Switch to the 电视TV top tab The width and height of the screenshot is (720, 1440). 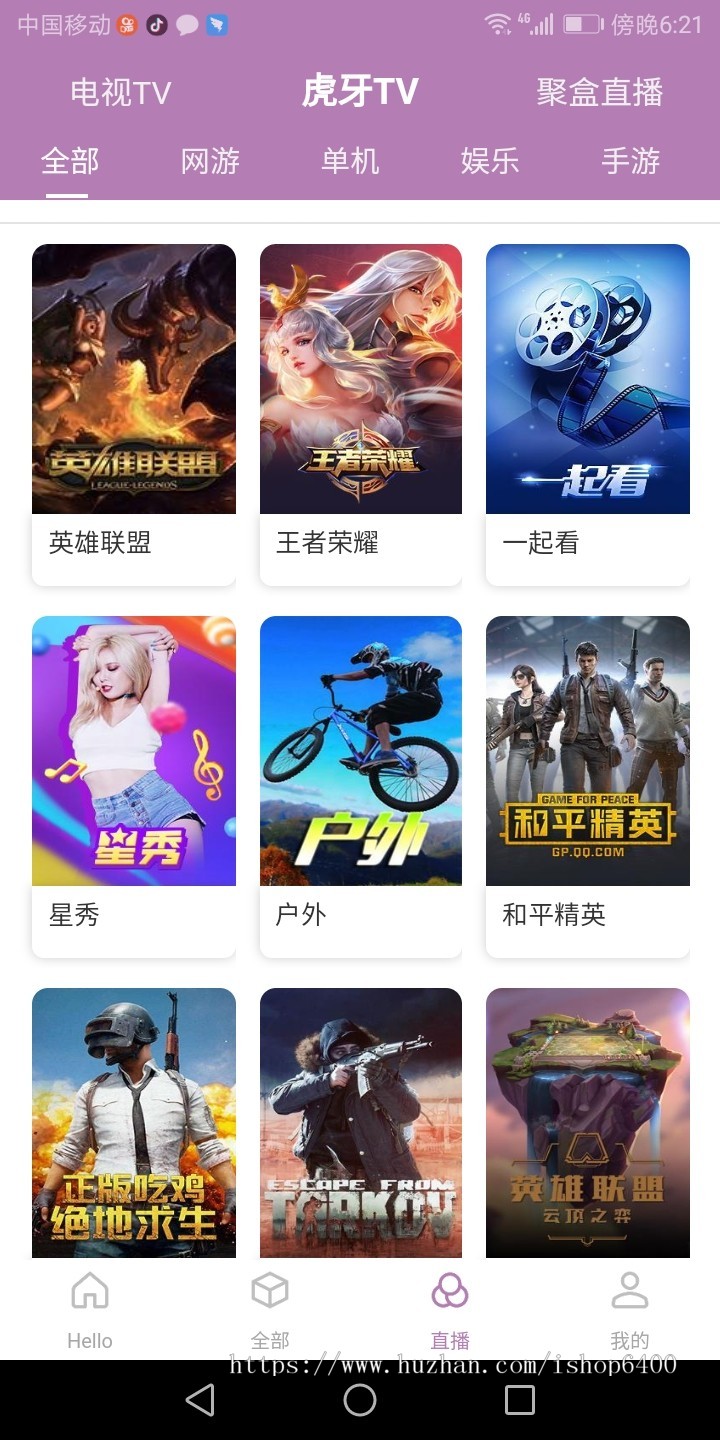coord(120,93)
